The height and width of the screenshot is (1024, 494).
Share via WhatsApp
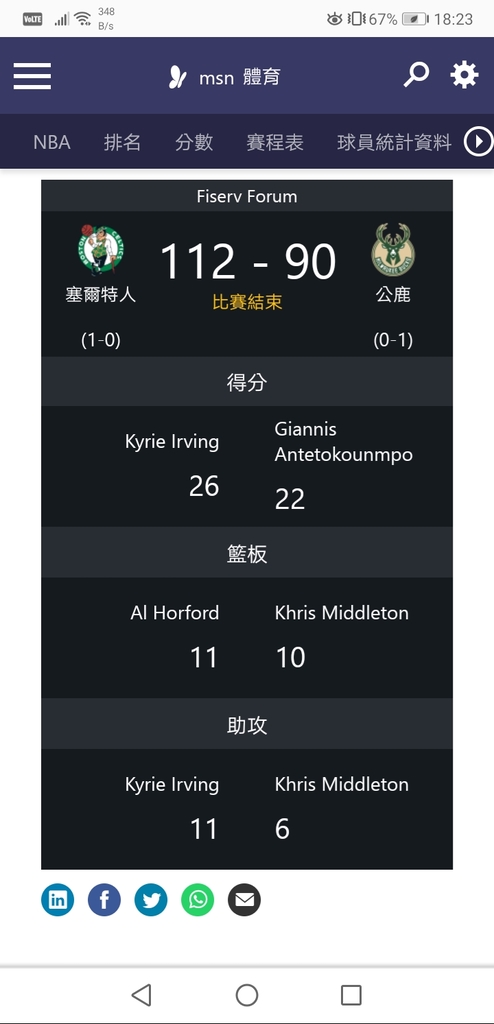197,900
